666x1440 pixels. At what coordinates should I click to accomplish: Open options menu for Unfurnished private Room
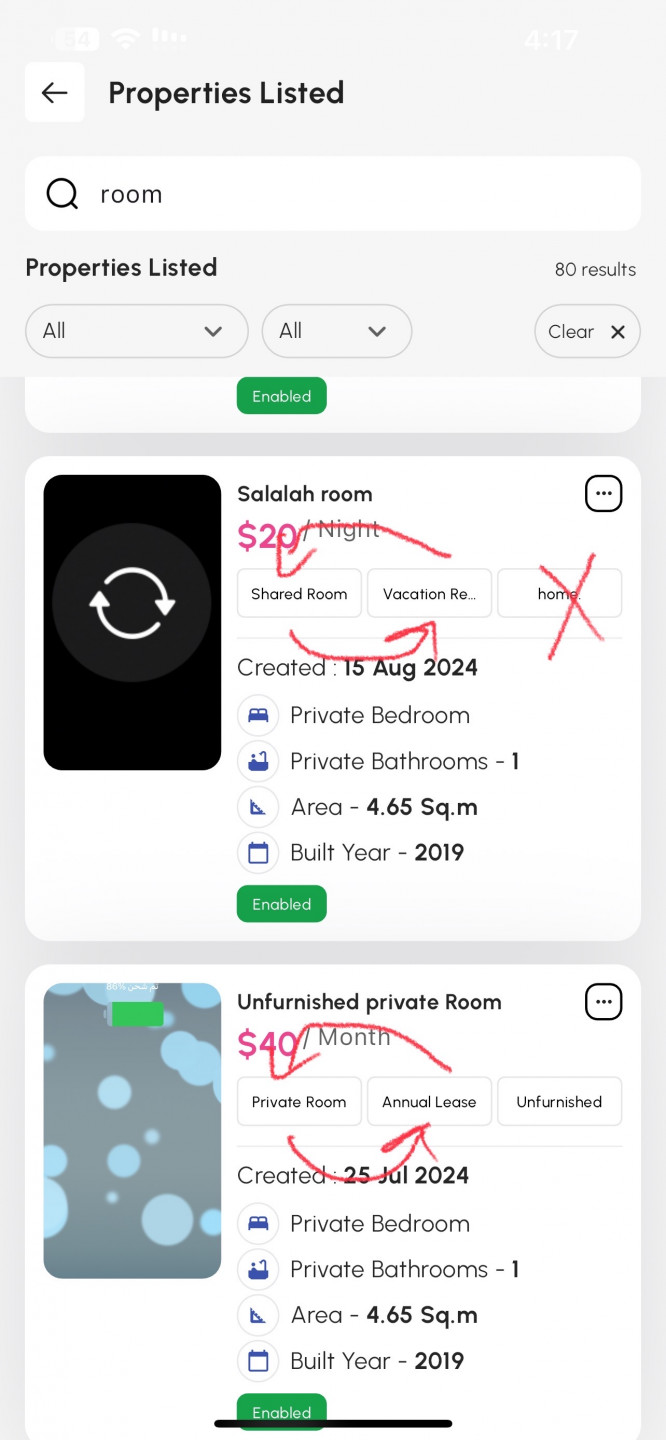click(x=603, y=1001)
